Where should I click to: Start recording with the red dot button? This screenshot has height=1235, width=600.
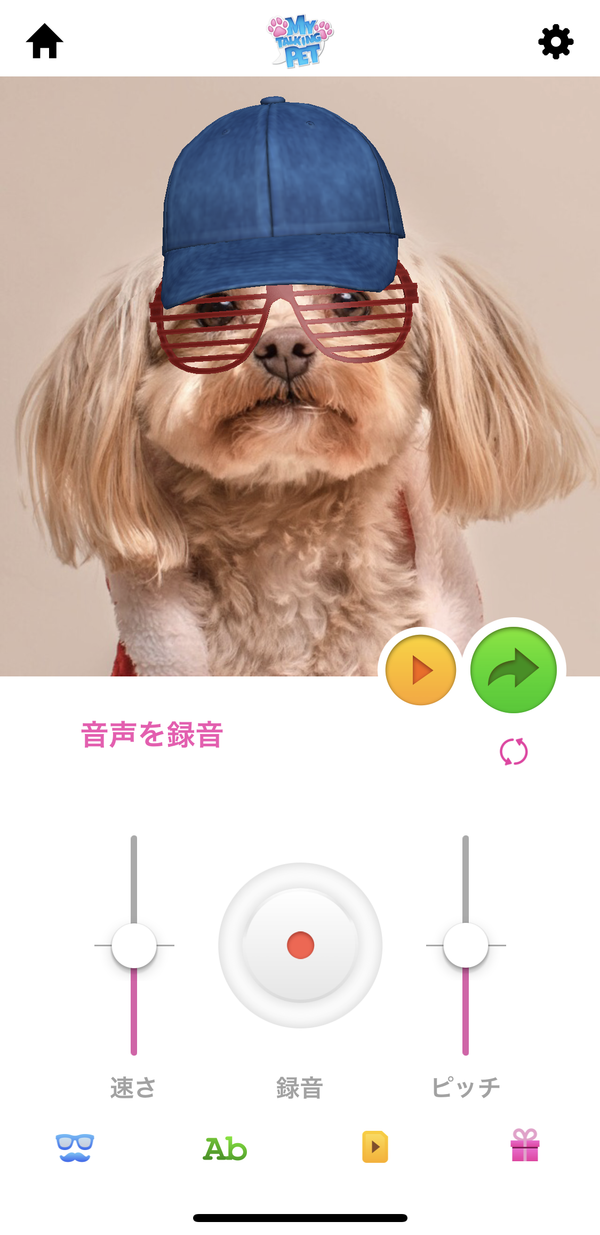(x=300, y=945)
